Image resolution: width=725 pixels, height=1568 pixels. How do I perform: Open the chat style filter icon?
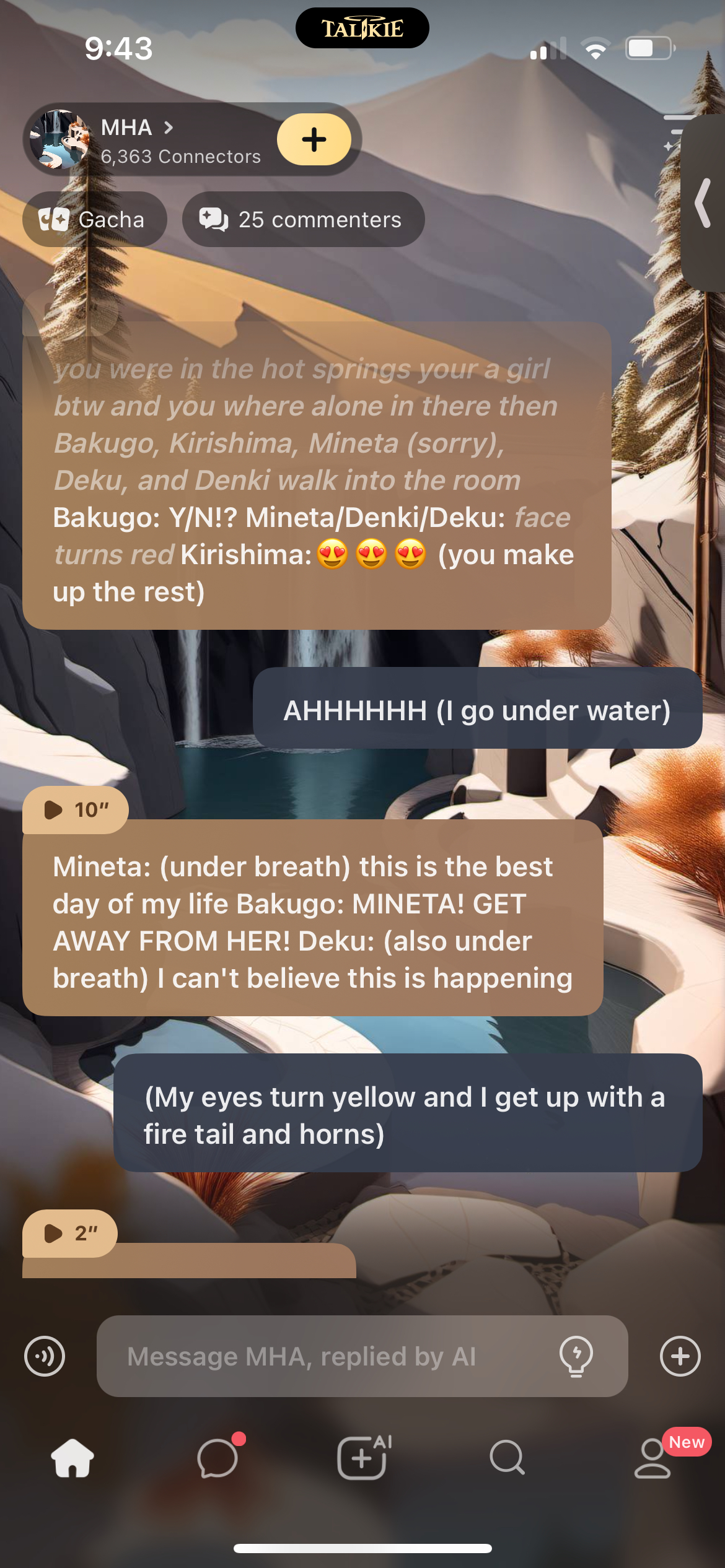[675, 132]
